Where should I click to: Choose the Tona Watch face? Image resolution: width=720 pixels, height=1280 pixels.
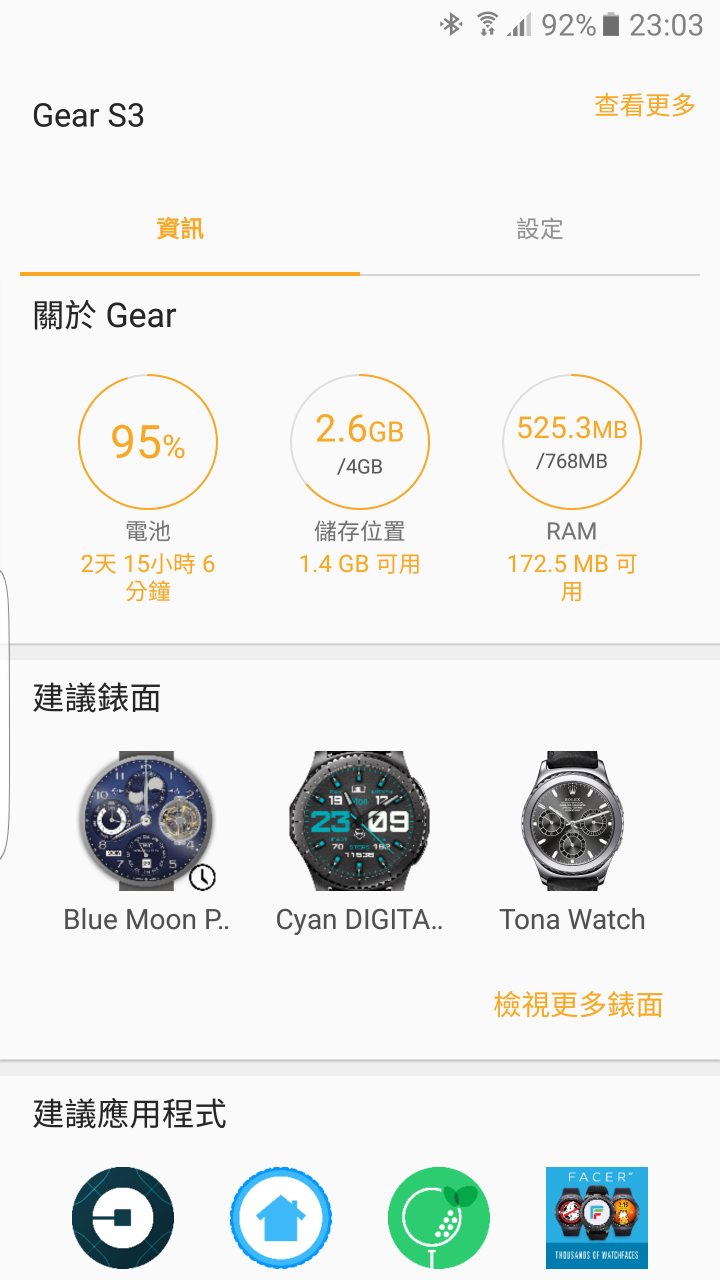(572, 822)
